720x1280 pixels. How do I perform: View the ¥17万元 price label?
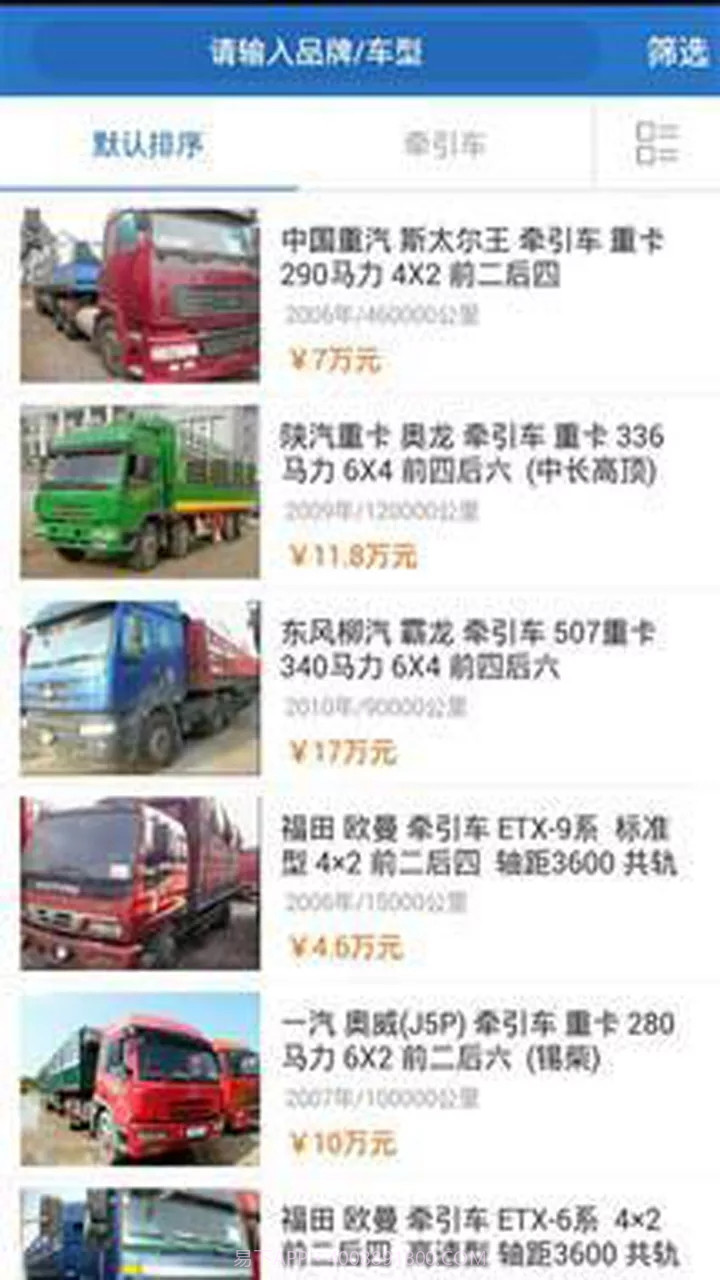tap(340, 748)
